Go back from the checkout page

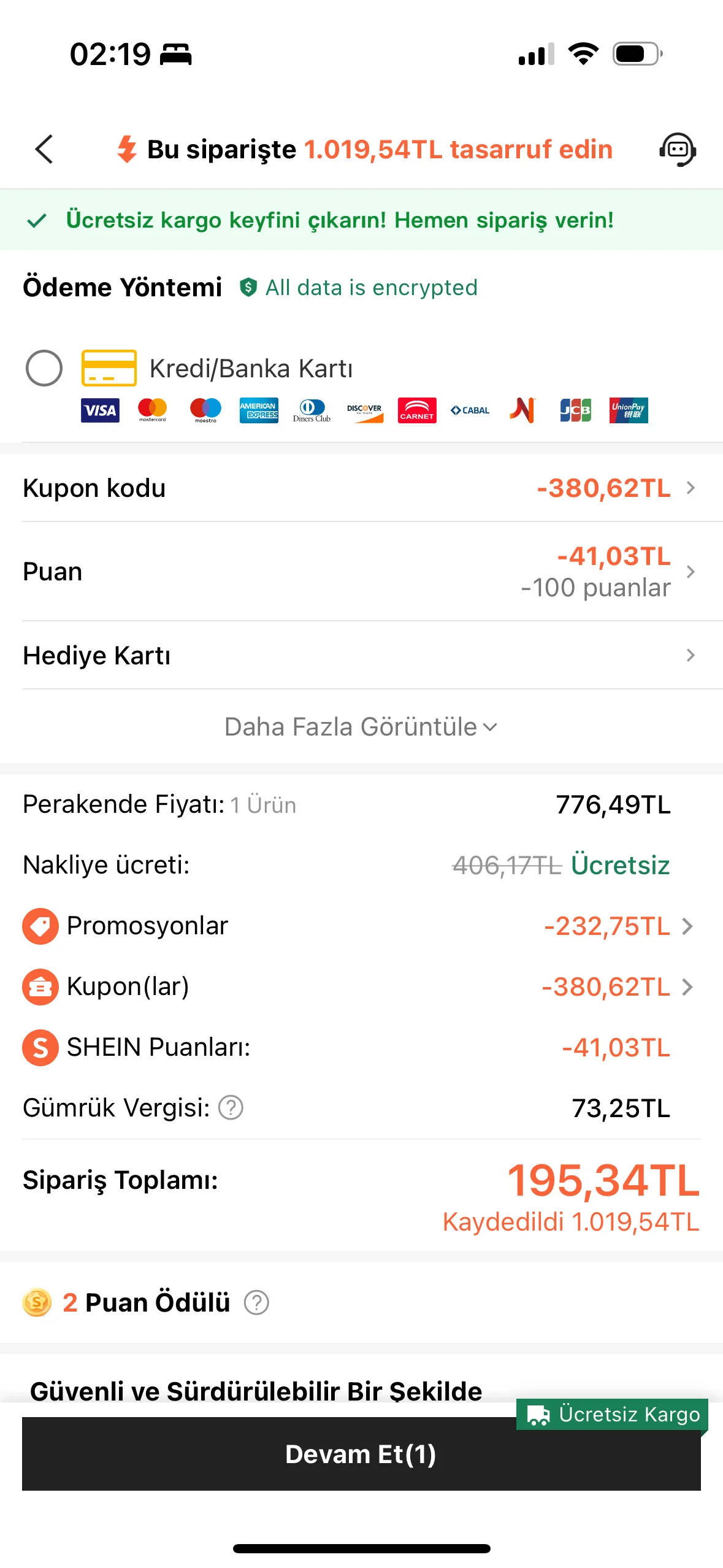[44, 149]
